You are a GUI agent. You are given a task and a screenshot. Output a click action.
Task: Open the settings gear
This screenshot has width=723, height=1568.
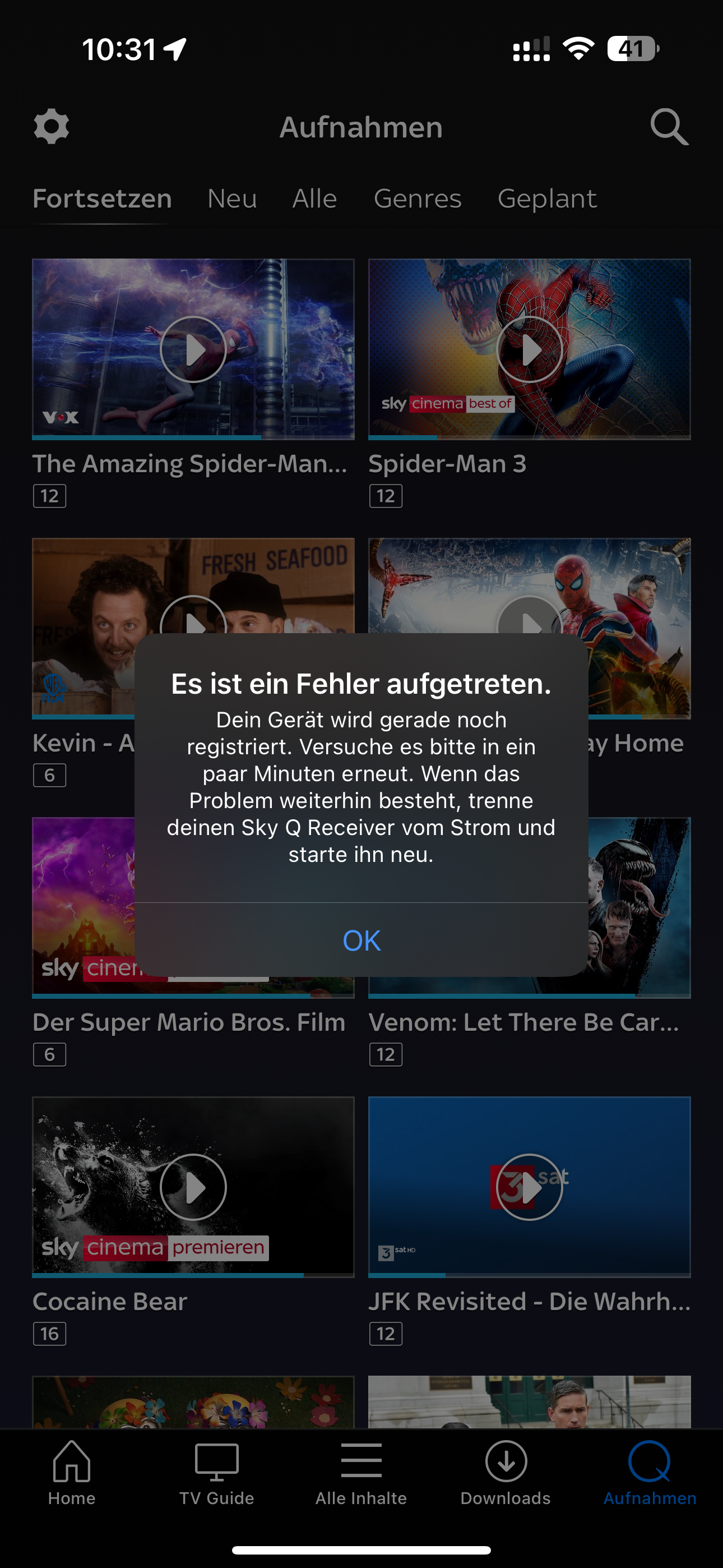(x=51, y=127)
